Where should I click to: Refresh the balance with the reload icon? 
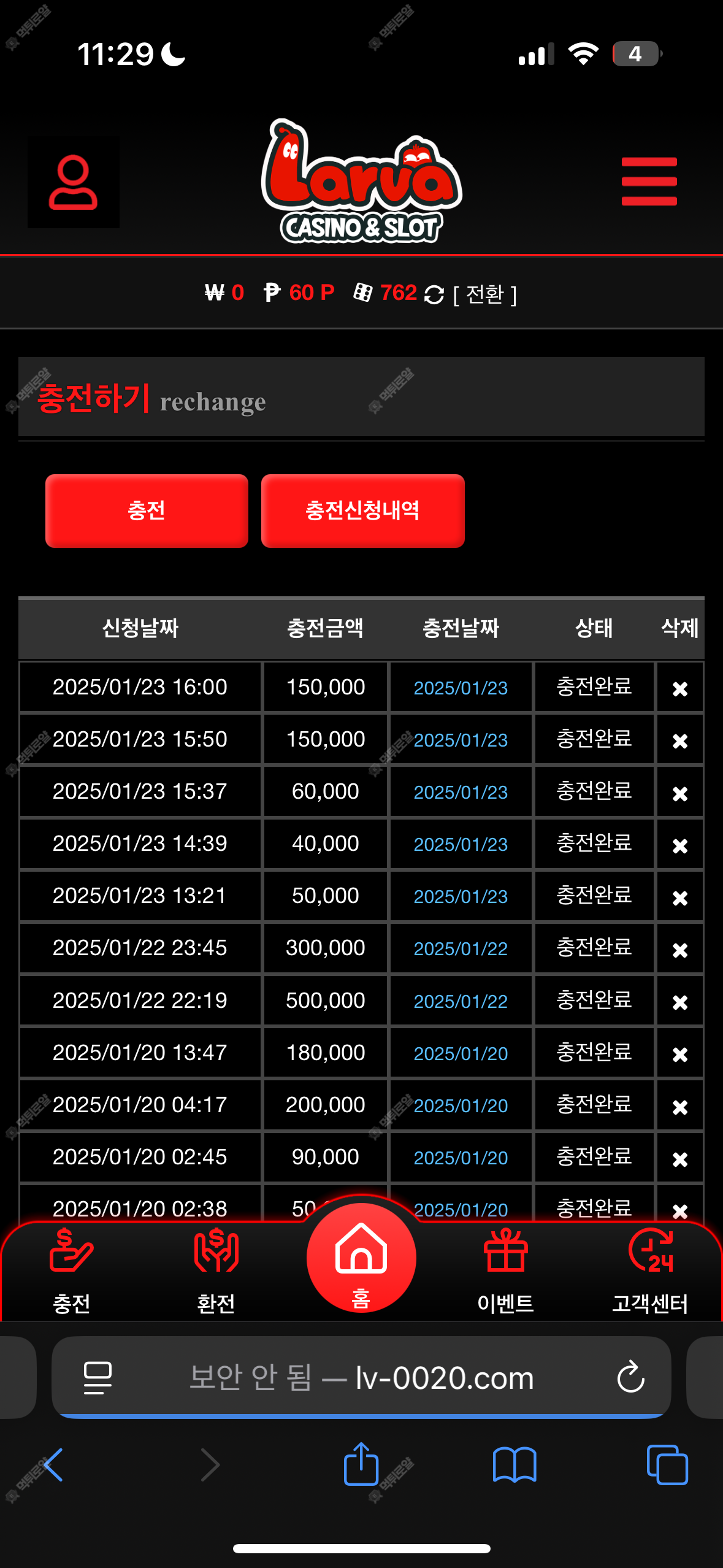coord(434,294)
